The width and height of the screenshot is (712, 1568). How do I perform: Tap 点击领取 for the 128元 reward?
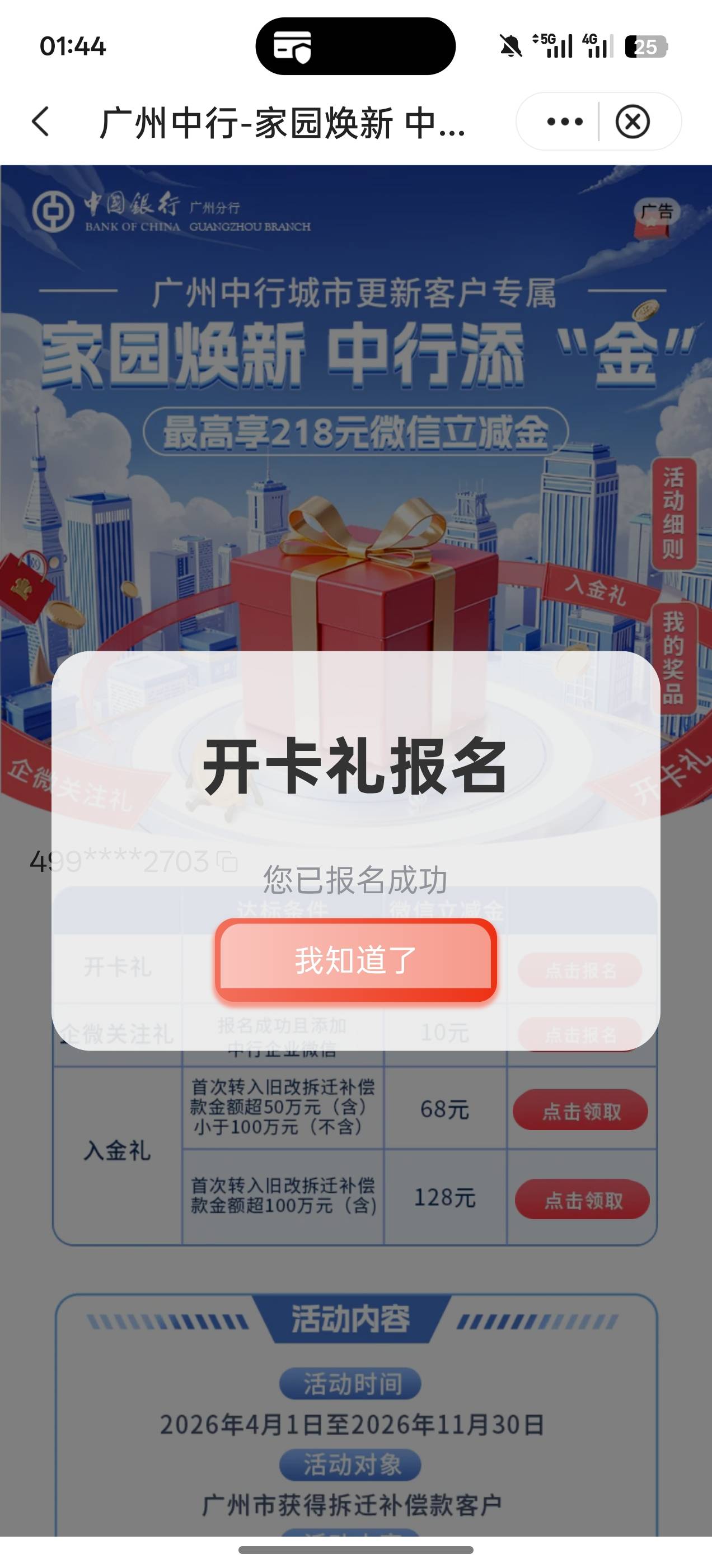click(582, 1199)
